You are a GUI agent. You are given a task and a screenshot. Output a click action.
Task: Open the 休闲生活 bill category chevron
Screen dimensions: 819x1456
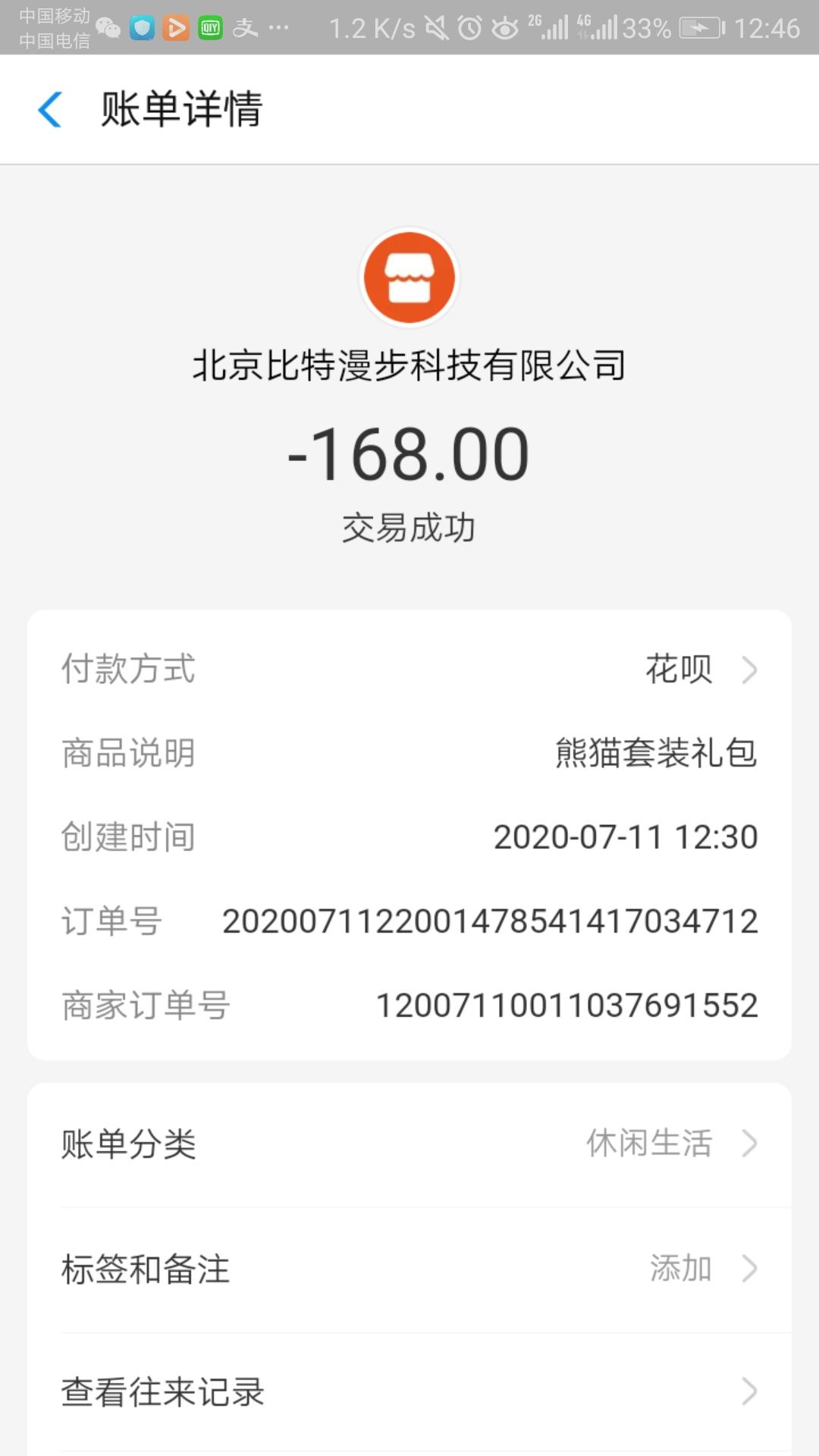751,1144
